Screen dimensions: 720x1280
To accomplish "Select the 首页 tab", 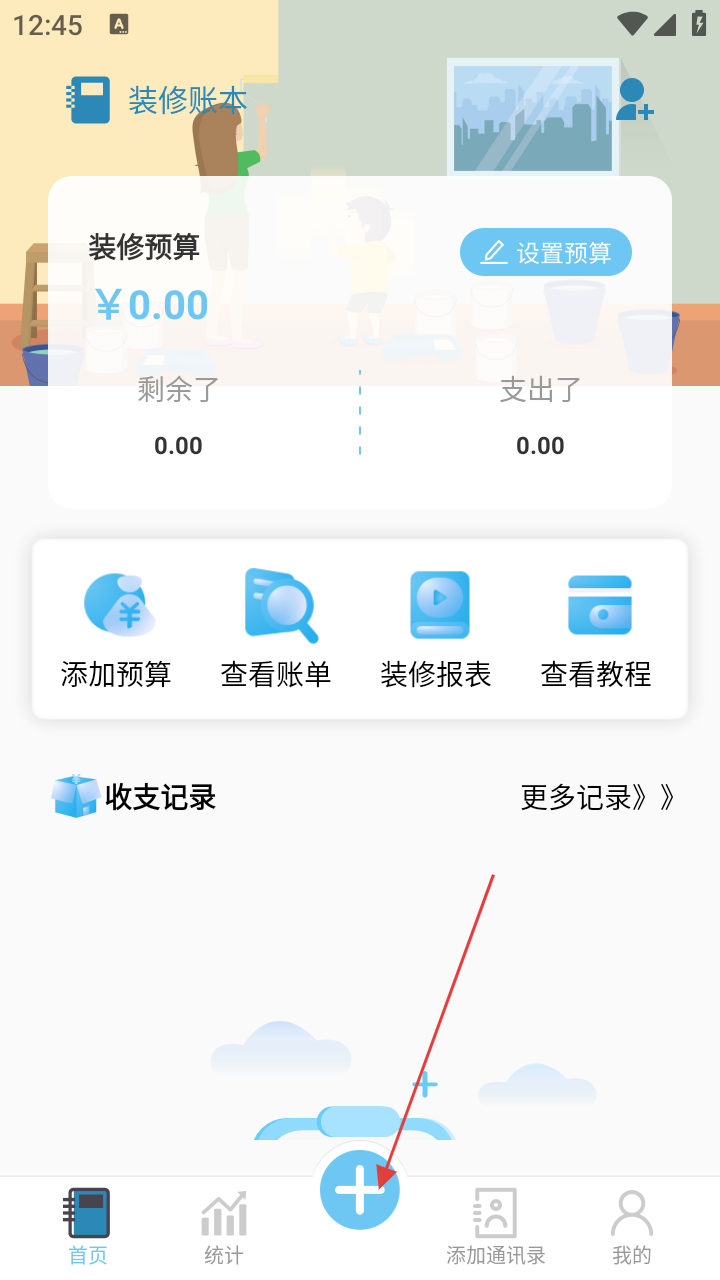I will tap(88, 1226).
